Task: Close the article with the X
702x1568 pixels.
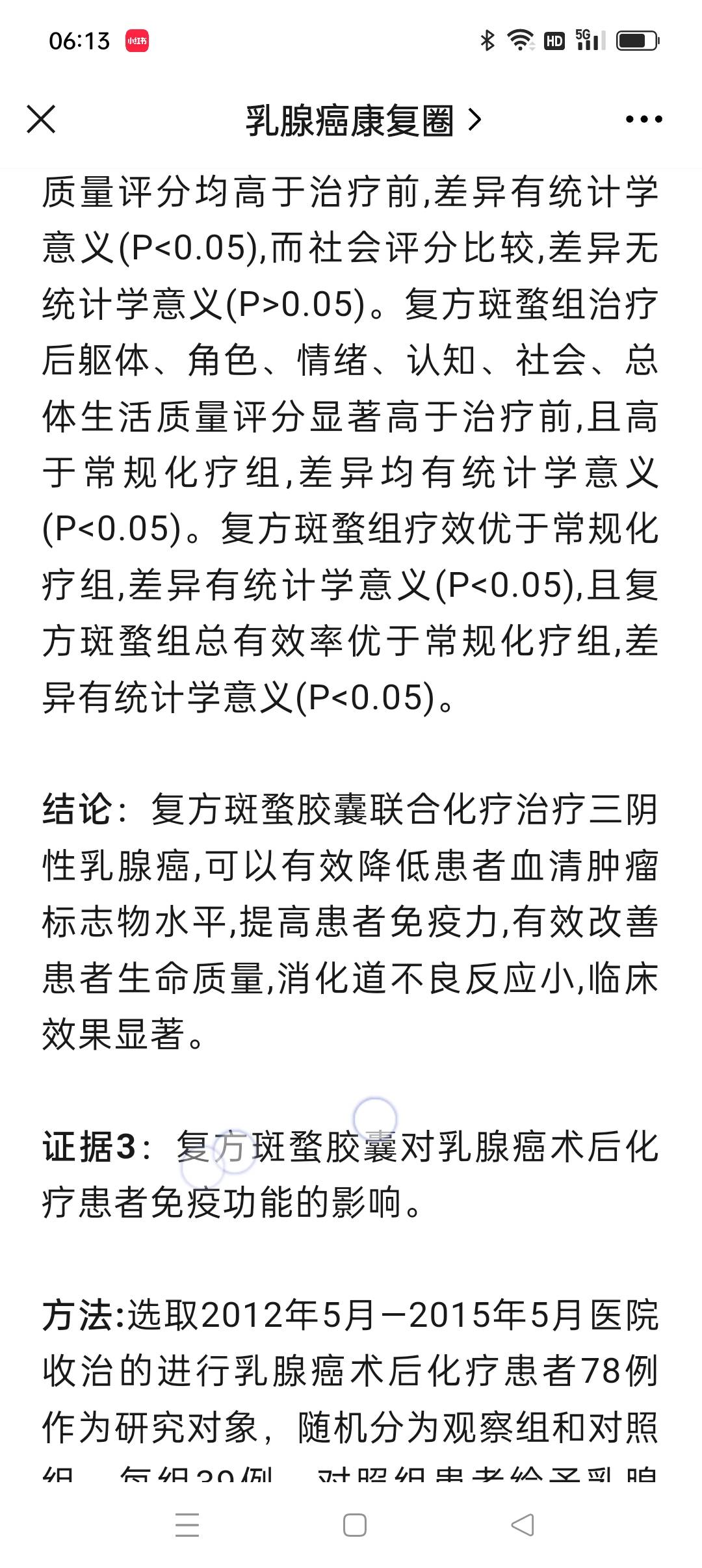Action: click(42, 120)
